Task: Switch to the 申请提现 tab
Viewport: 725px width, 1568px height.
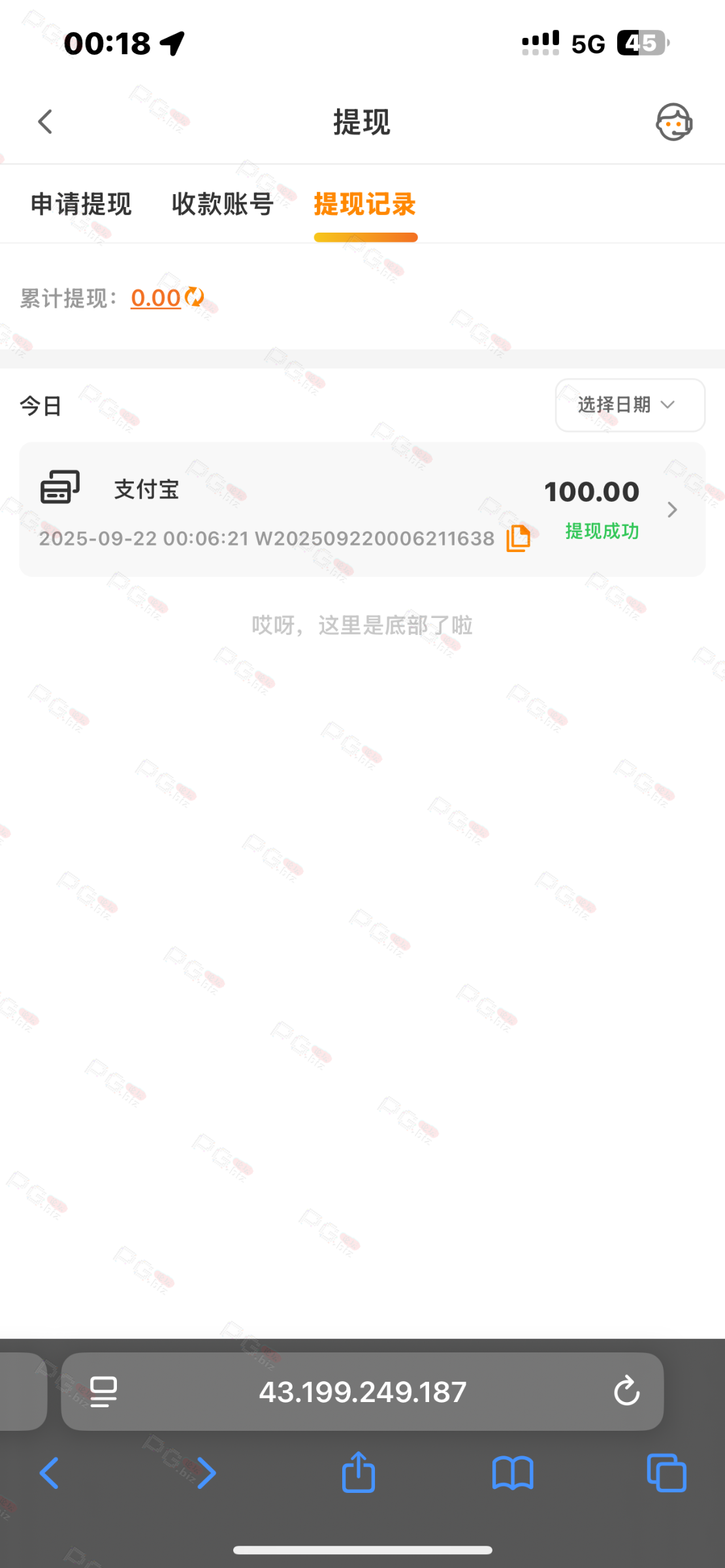Action: click(81, 204)
